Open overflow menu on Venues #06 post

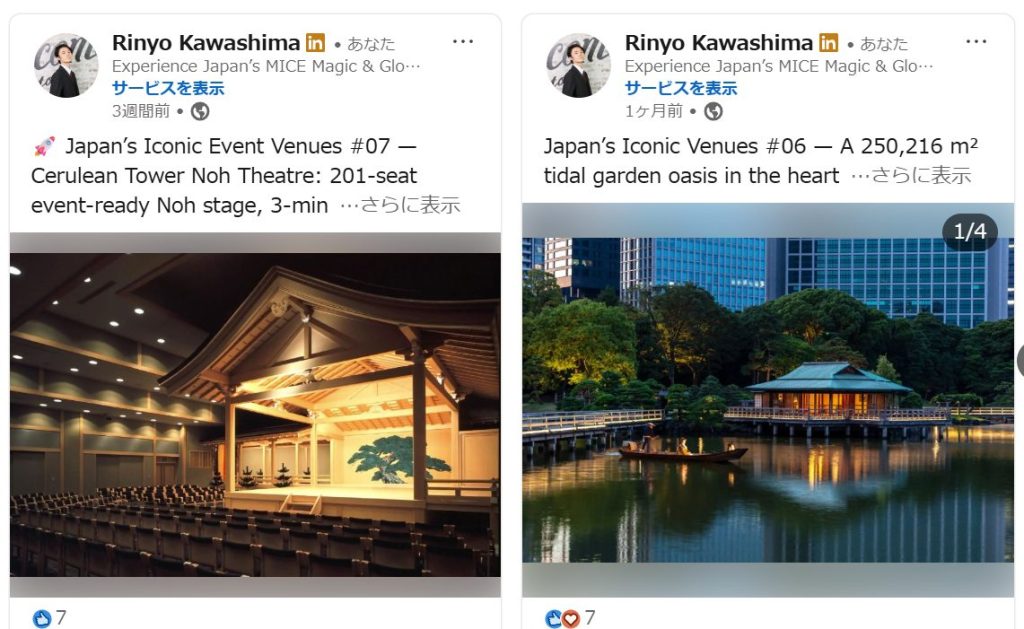coord(975,42)
